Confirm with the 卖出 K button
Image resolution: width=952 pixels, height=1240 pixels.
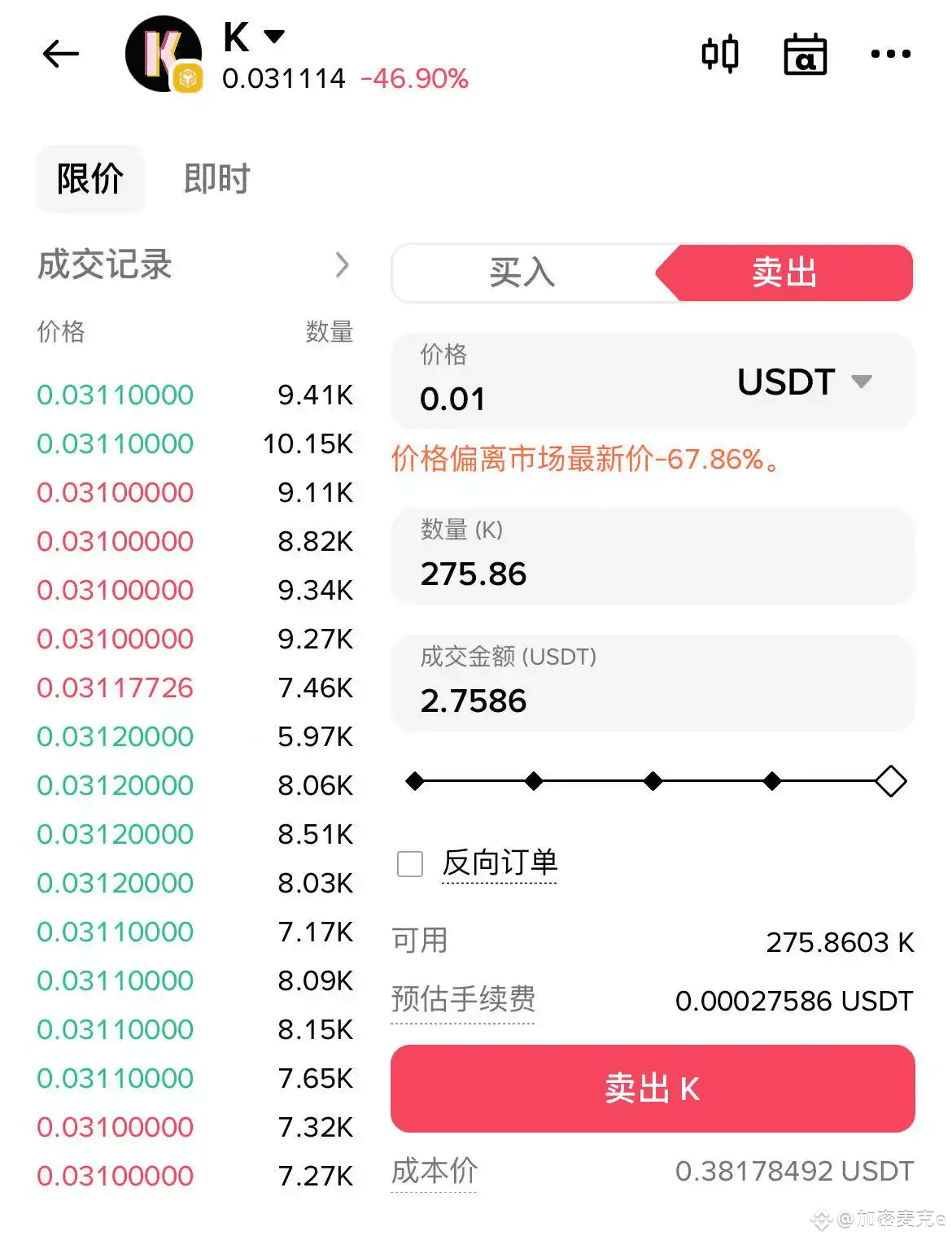click(653, 1089)
